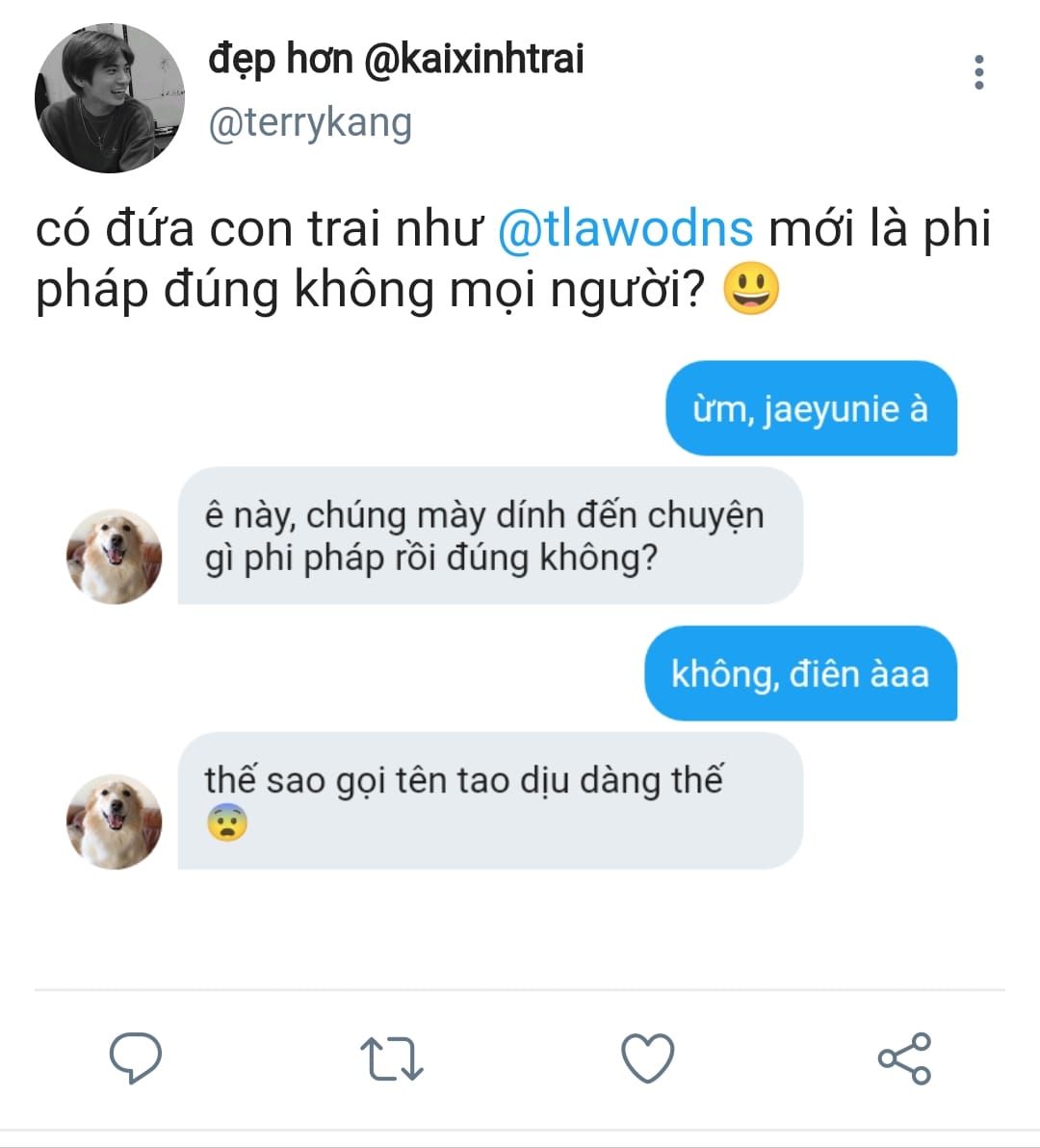Open the tweet author's profile picture
Screen dimensions: 1040x1148
(x=109, y=99)
